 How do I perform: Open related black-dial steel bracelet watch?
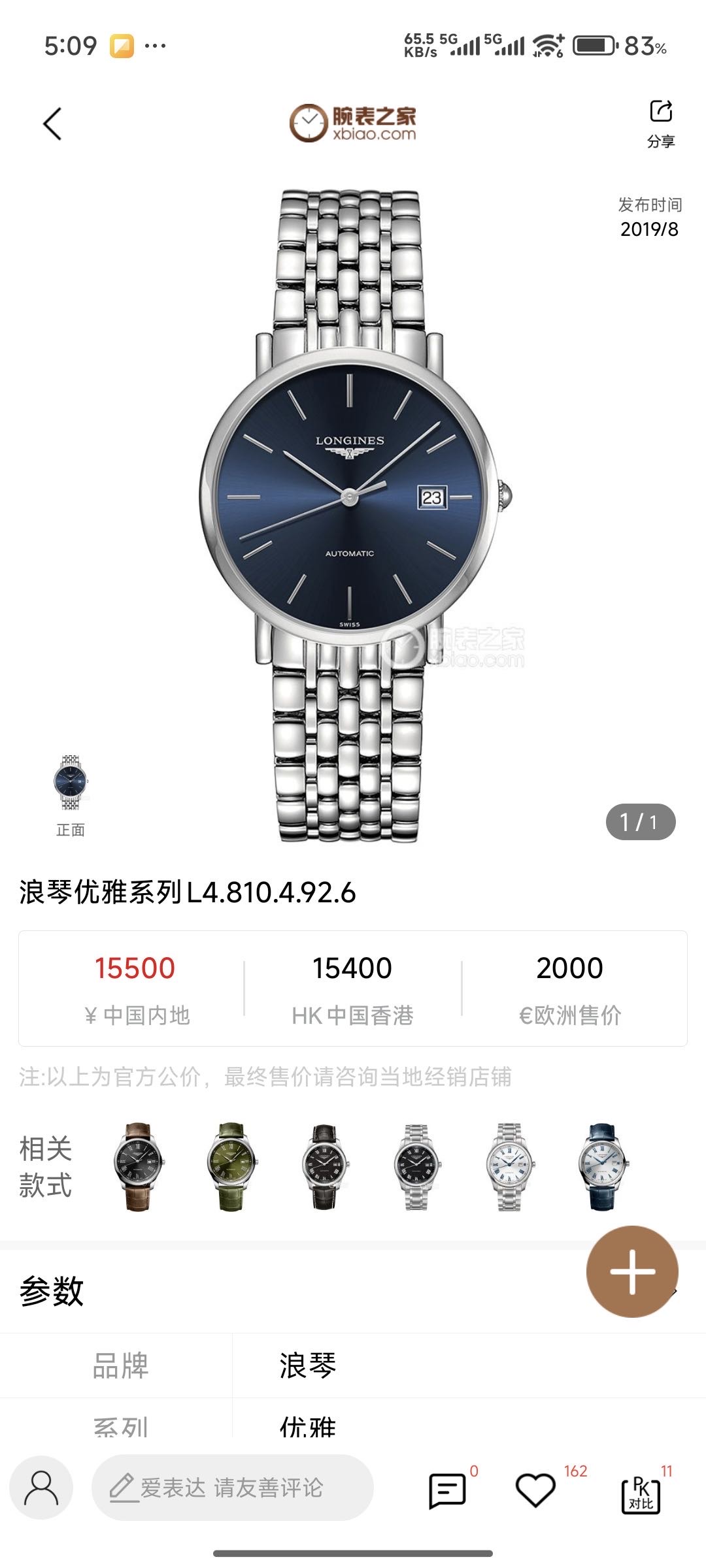pyautogui.click(x=417, y=1167)
